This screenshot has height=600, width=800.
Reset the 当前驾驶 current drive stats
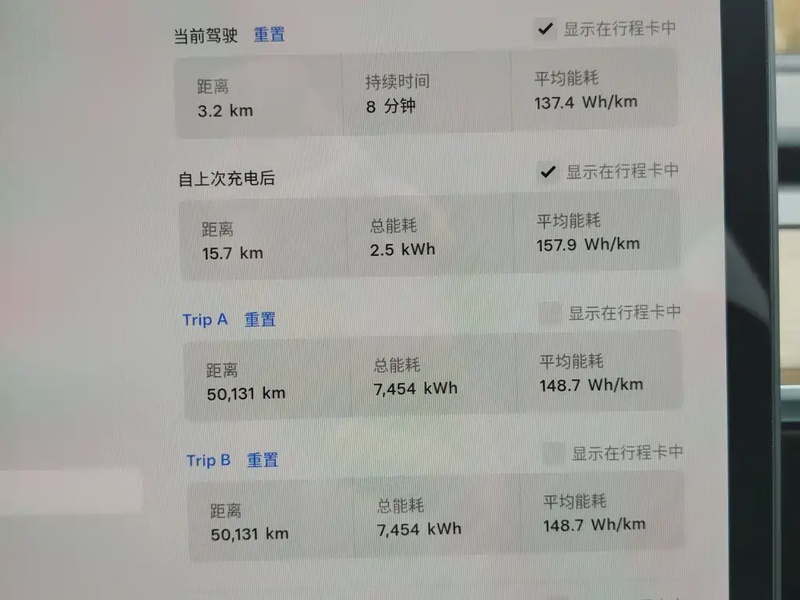269,34
